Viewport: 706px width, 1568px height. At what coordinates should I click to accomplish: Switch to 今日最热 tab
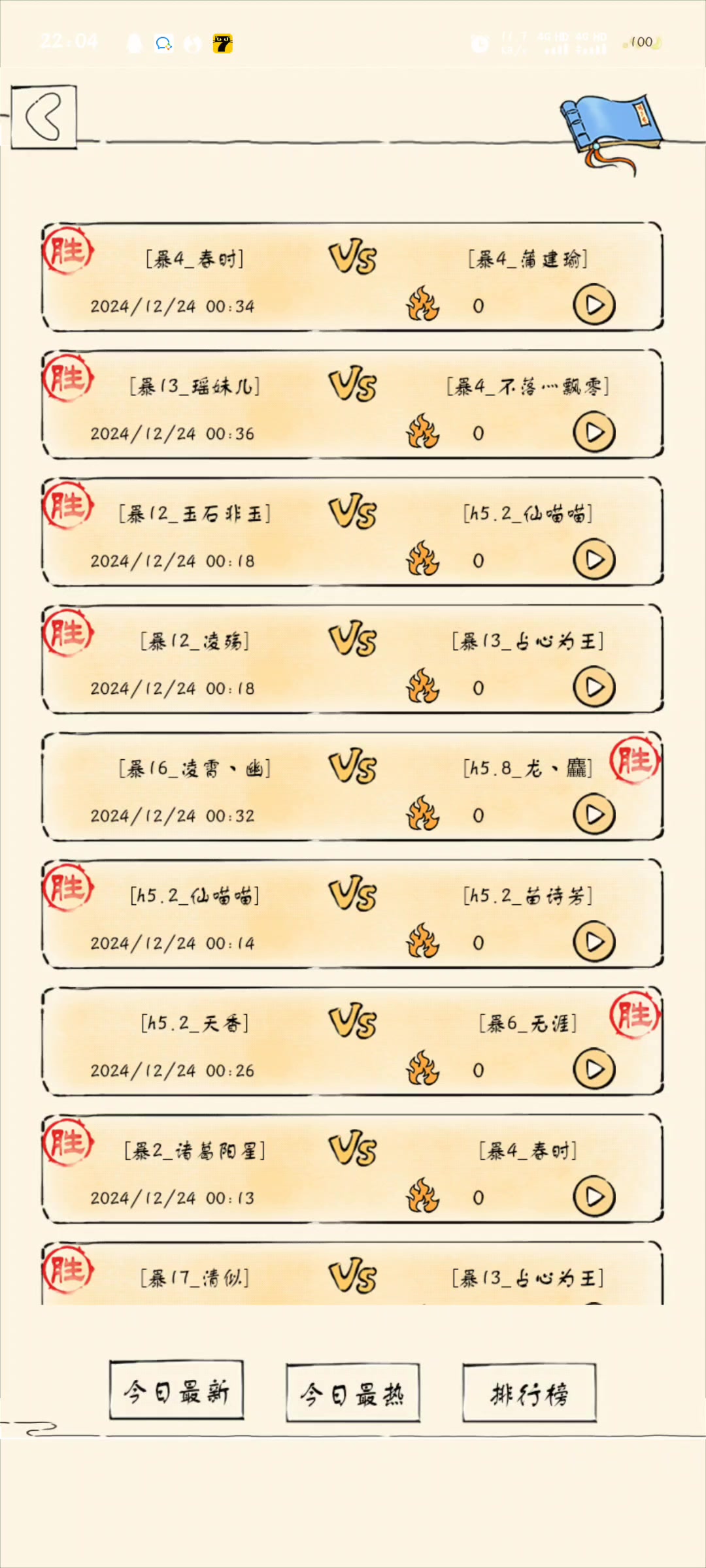[x=352, y=1393]
